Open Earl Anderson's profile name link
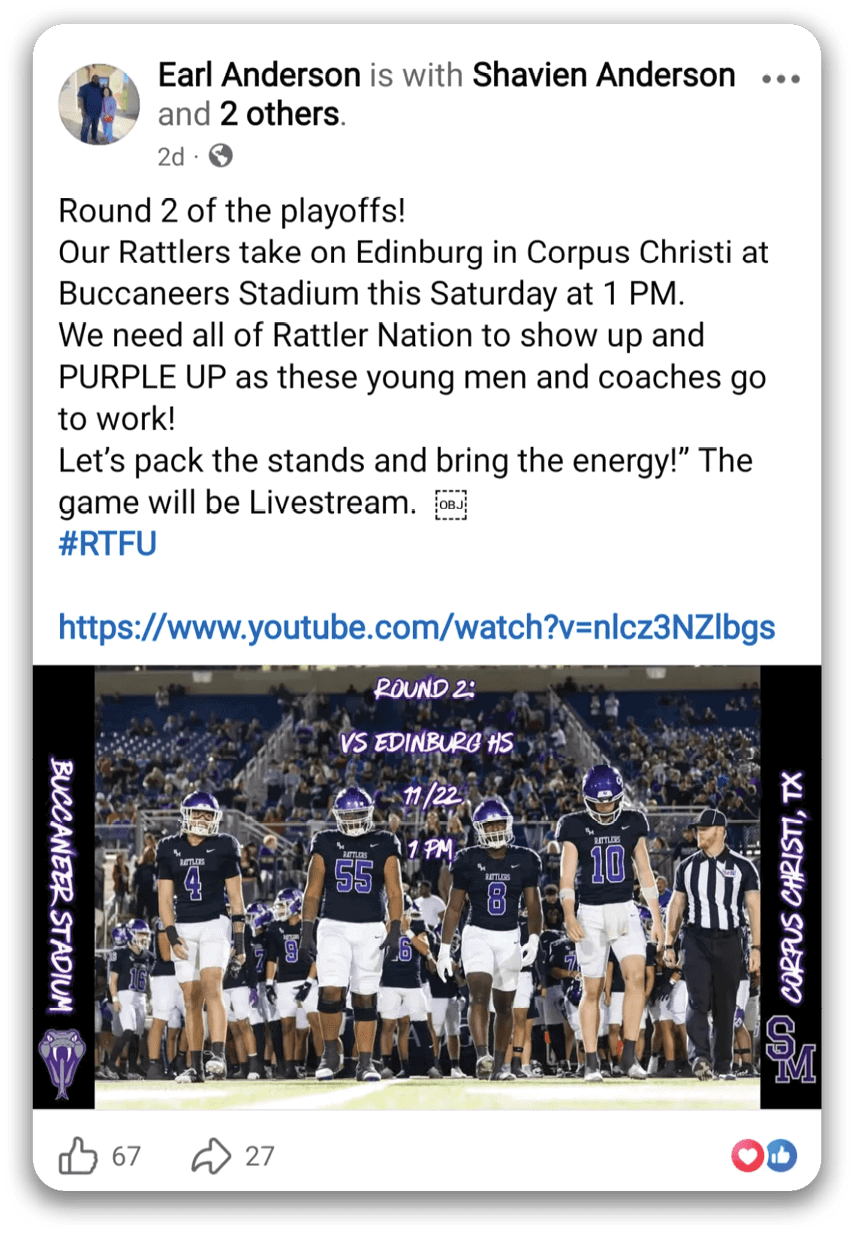The height and width of the screenshot is (1233, 854). (258, 75)
